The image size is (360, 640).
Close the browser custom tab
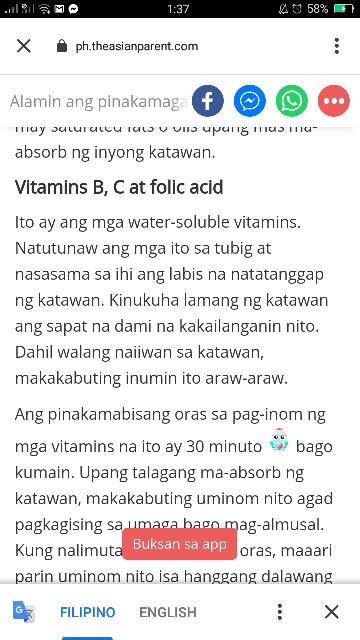click(x=24, y=46)
